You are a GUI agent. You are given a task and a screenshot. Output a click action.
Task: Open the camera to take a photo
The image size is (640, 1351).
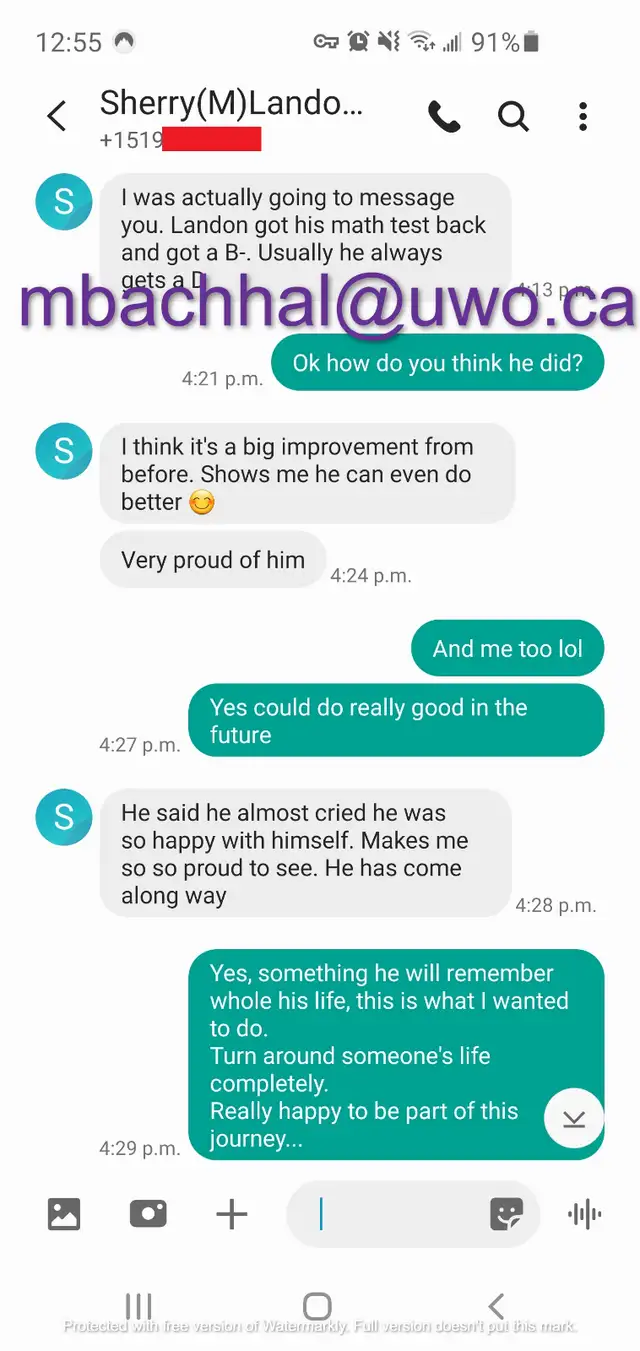(x=148, y=1214)
